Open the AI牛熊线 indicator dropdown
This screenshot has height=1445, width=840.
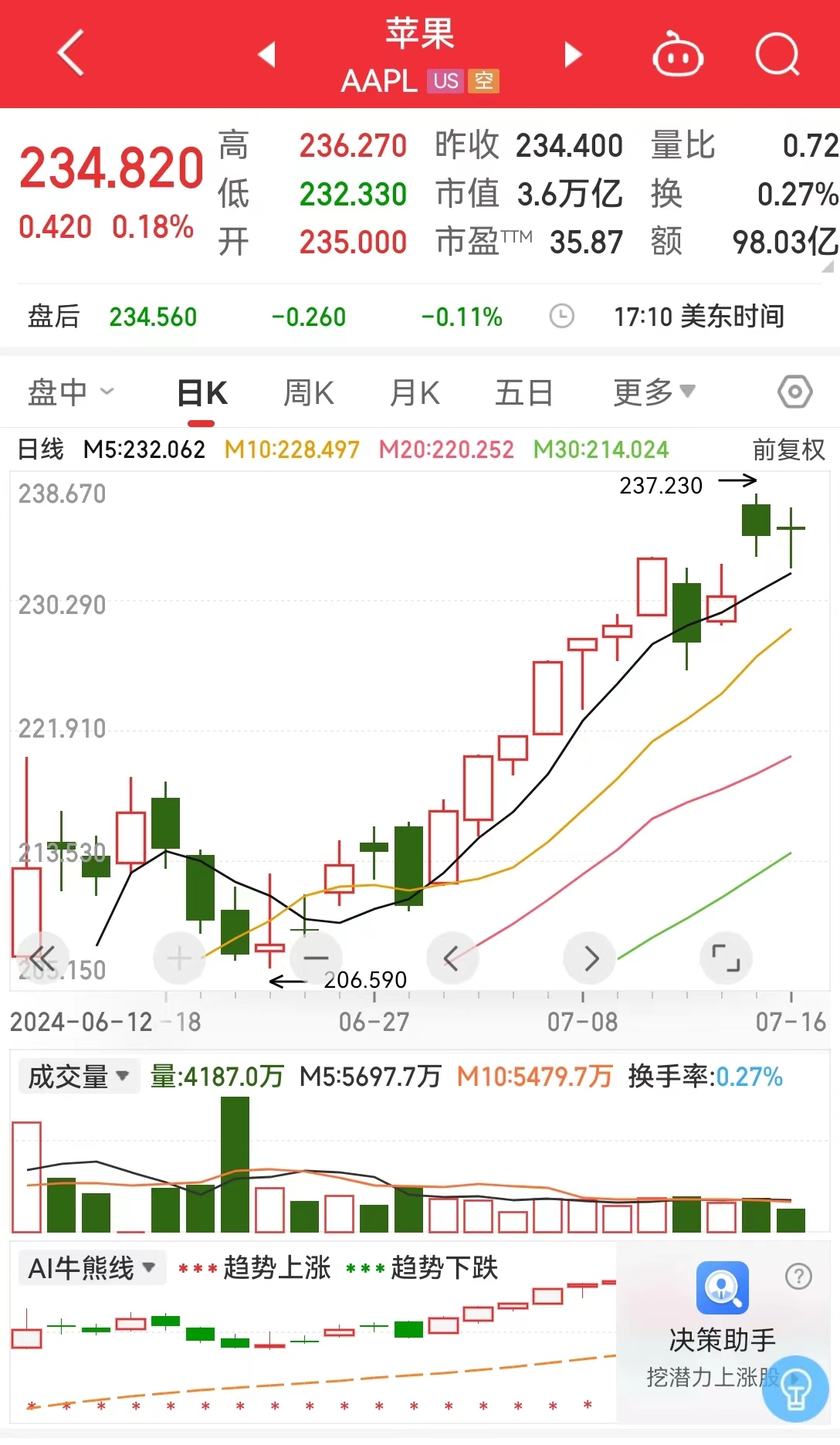(90, 1267)
